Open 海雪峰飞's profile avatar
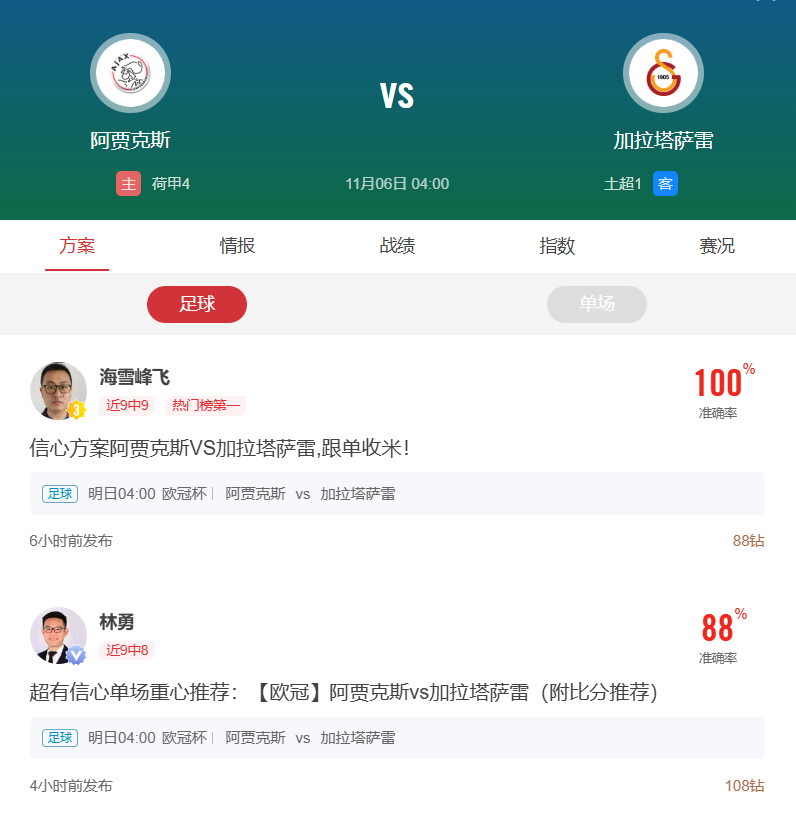The width and height of the screenshot is (796, 813). click(x=58, y=390)
